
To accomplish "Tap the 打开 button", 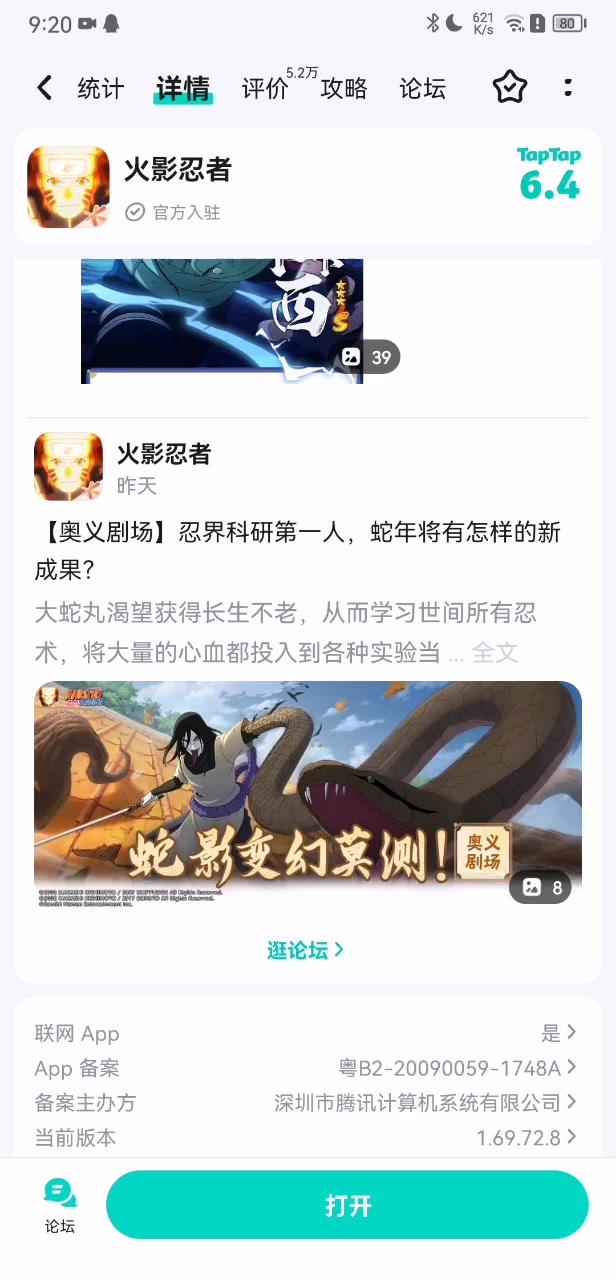I will 347,1205.
